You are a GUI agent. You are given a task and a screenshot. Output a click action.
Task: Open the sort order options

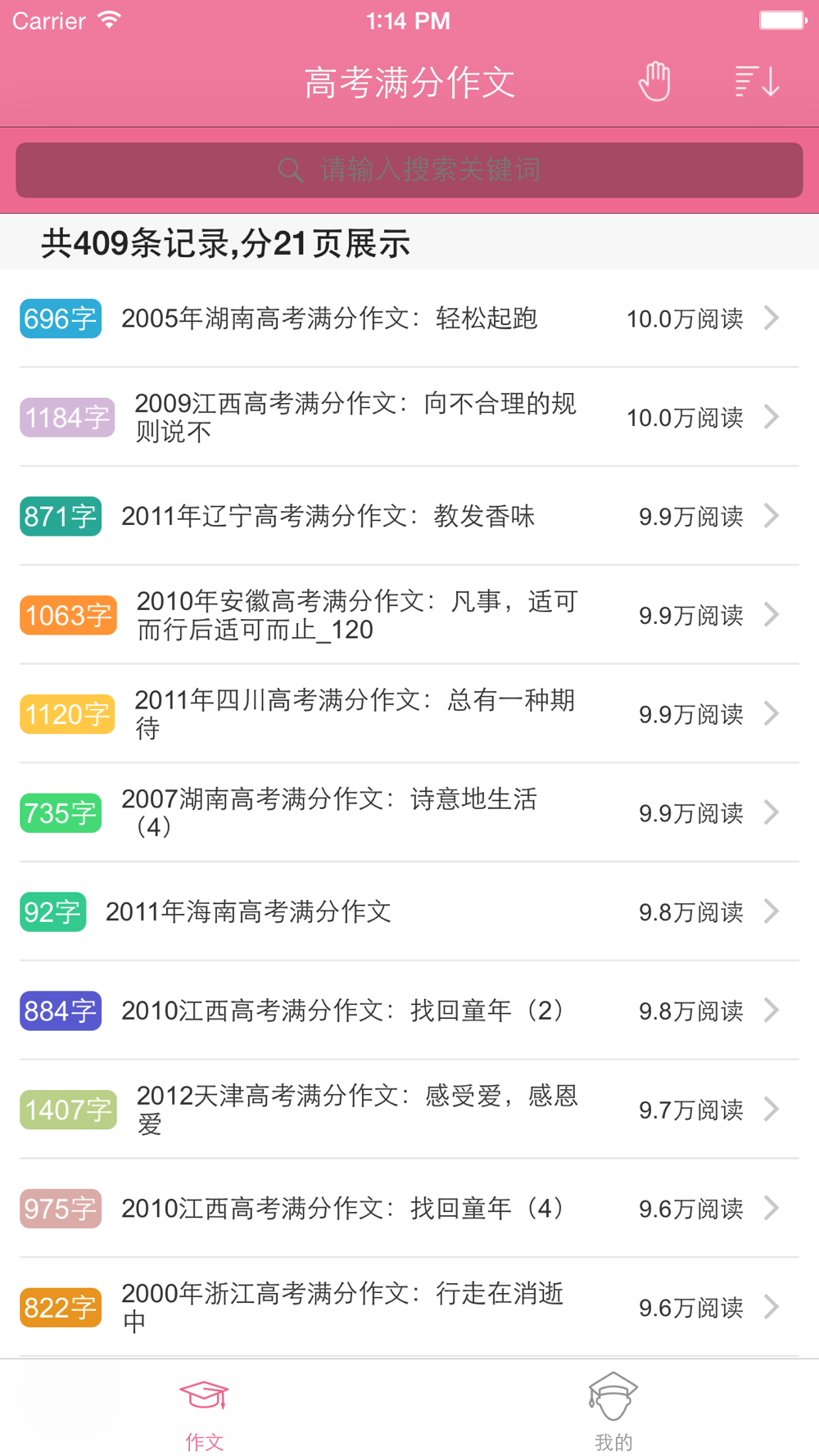pos(757,82)
